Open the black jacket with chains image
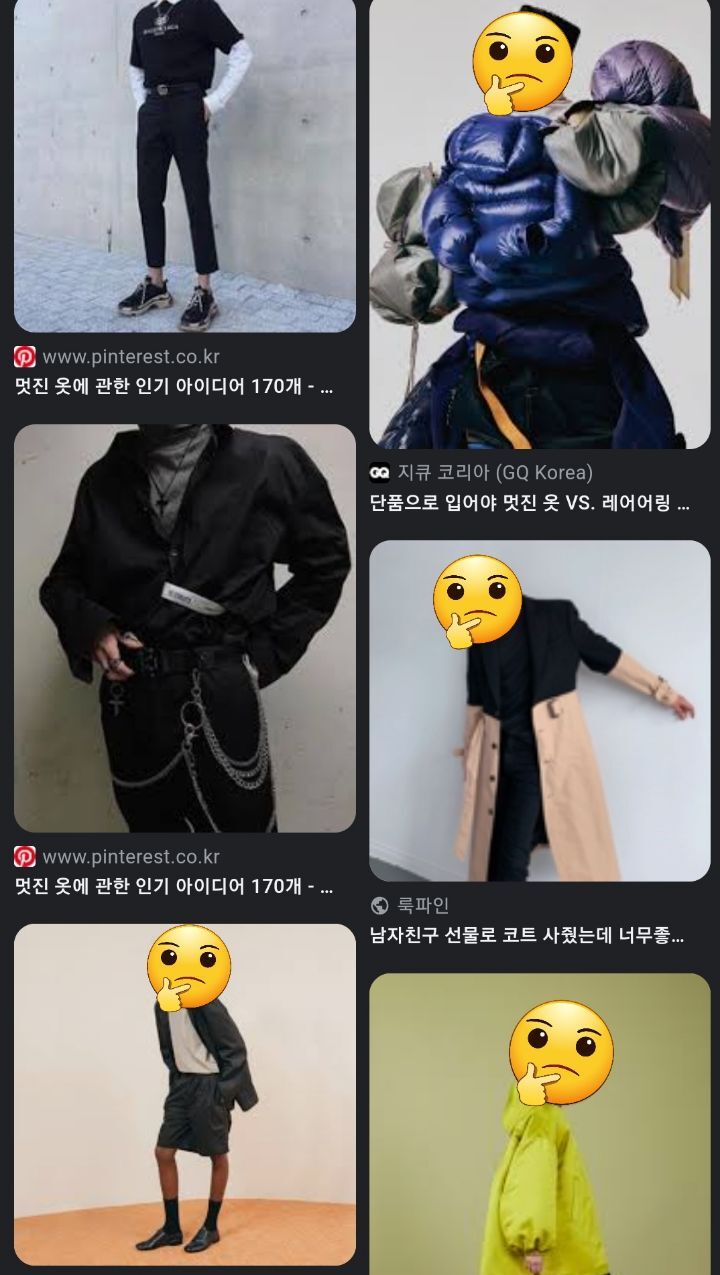The image size is (720, 1275). pyautogui.click(x=185, y=628)
